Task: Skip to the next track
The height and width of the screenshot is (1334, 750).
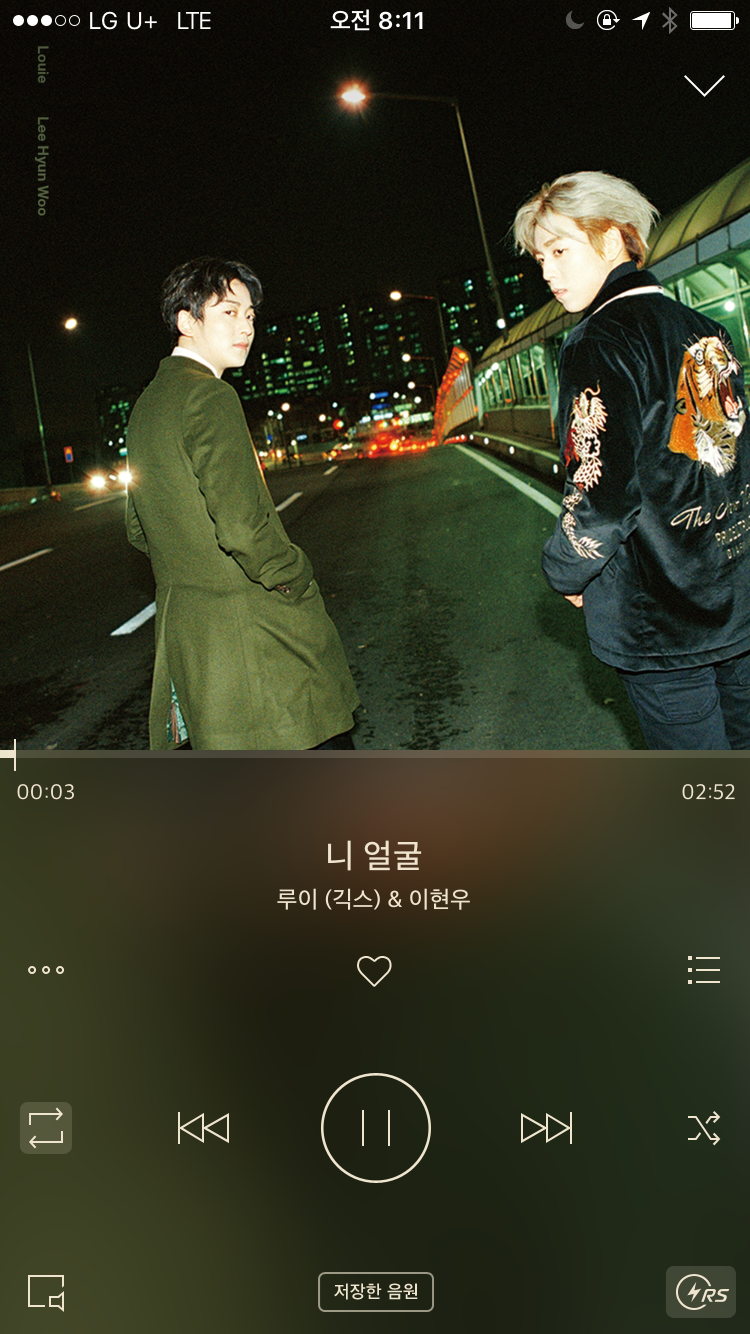Action: (546, 1128)
